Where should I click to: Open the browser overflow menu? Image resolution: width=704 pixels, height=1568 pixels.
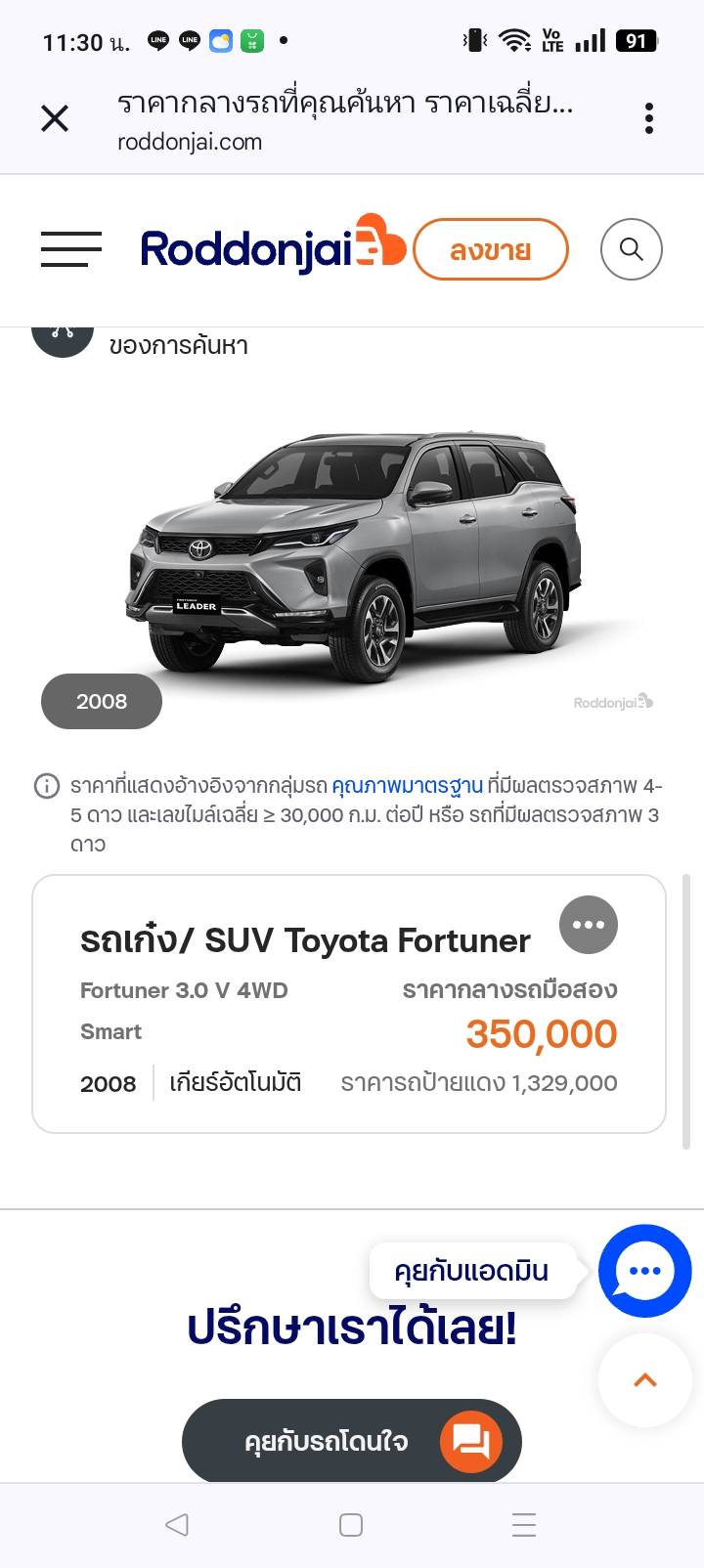click(649, 119)
